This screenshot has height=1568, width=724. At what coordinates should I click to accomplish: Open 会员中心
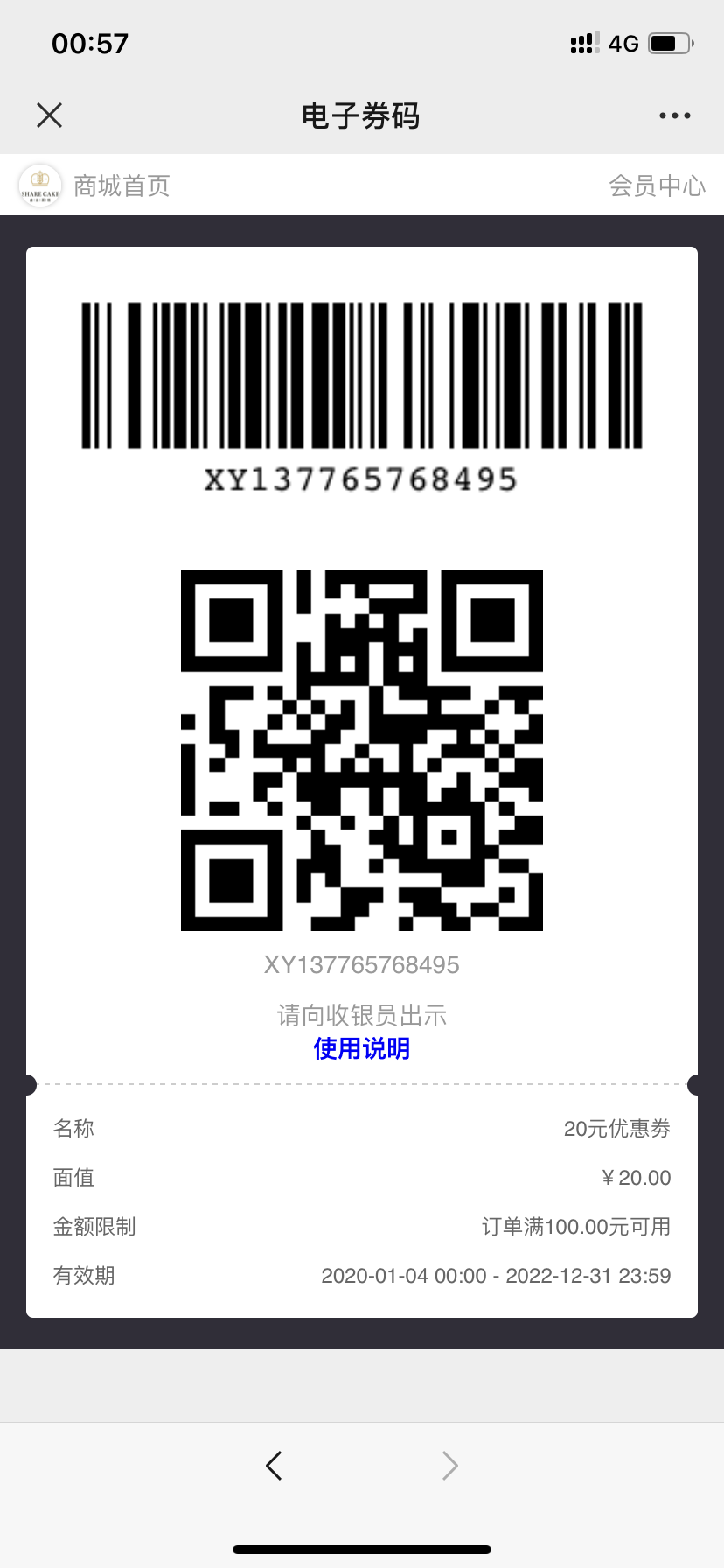tap(657, 185)
